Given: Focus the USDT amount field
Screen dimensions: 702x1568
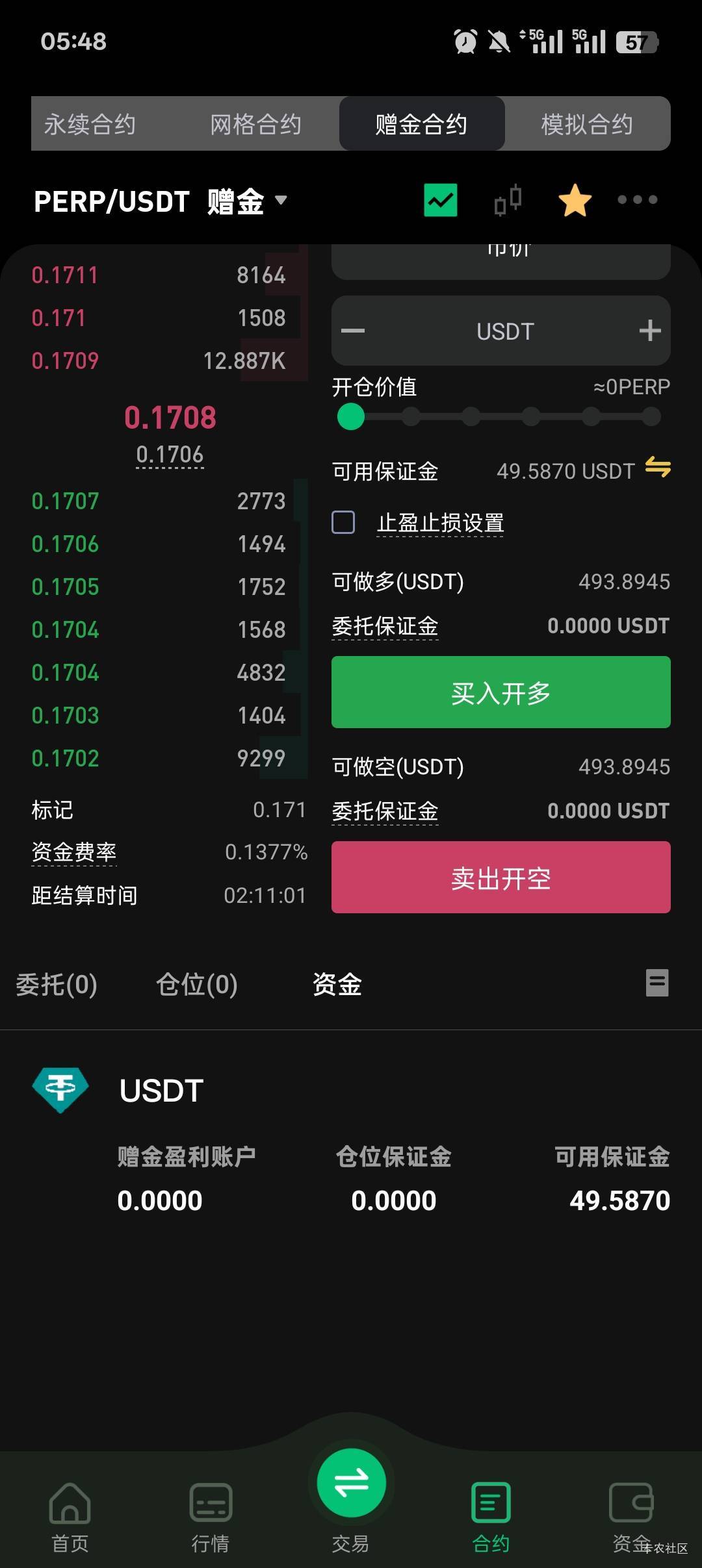Looking at the screenshot, I should [504, 331].
